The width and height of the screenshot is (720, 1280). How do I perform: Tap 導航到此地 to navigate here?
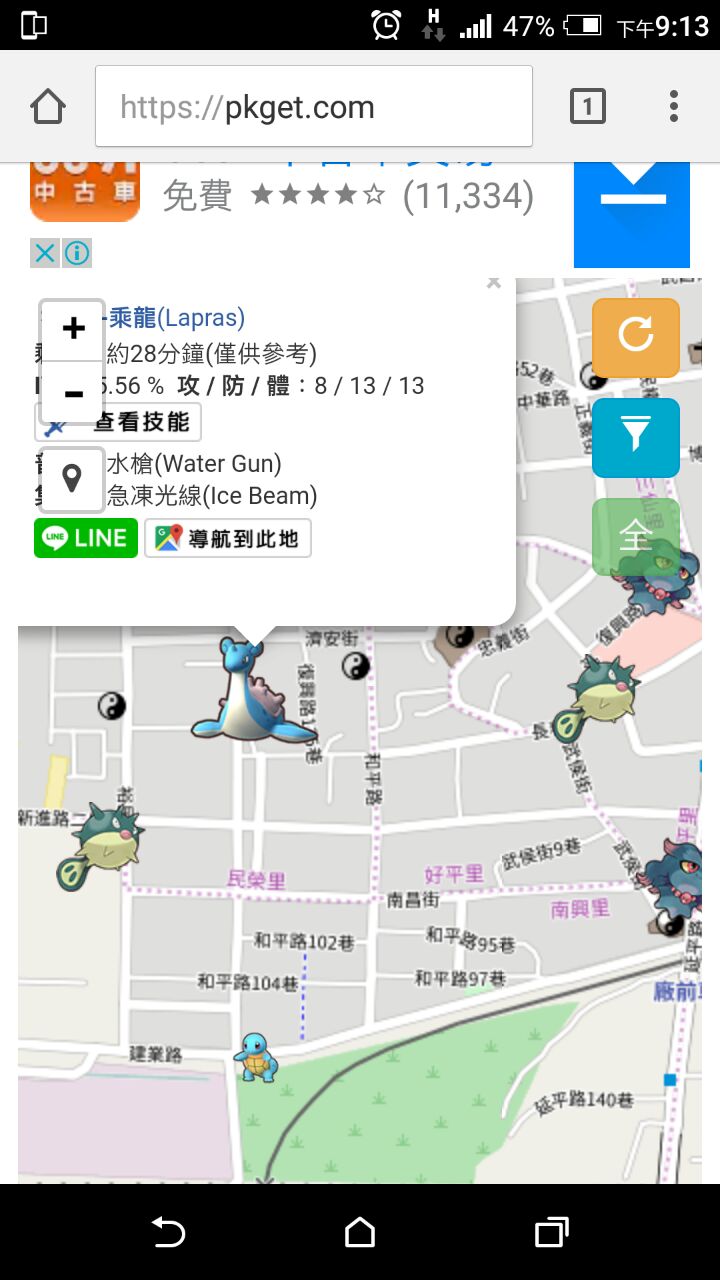point(228,538)
